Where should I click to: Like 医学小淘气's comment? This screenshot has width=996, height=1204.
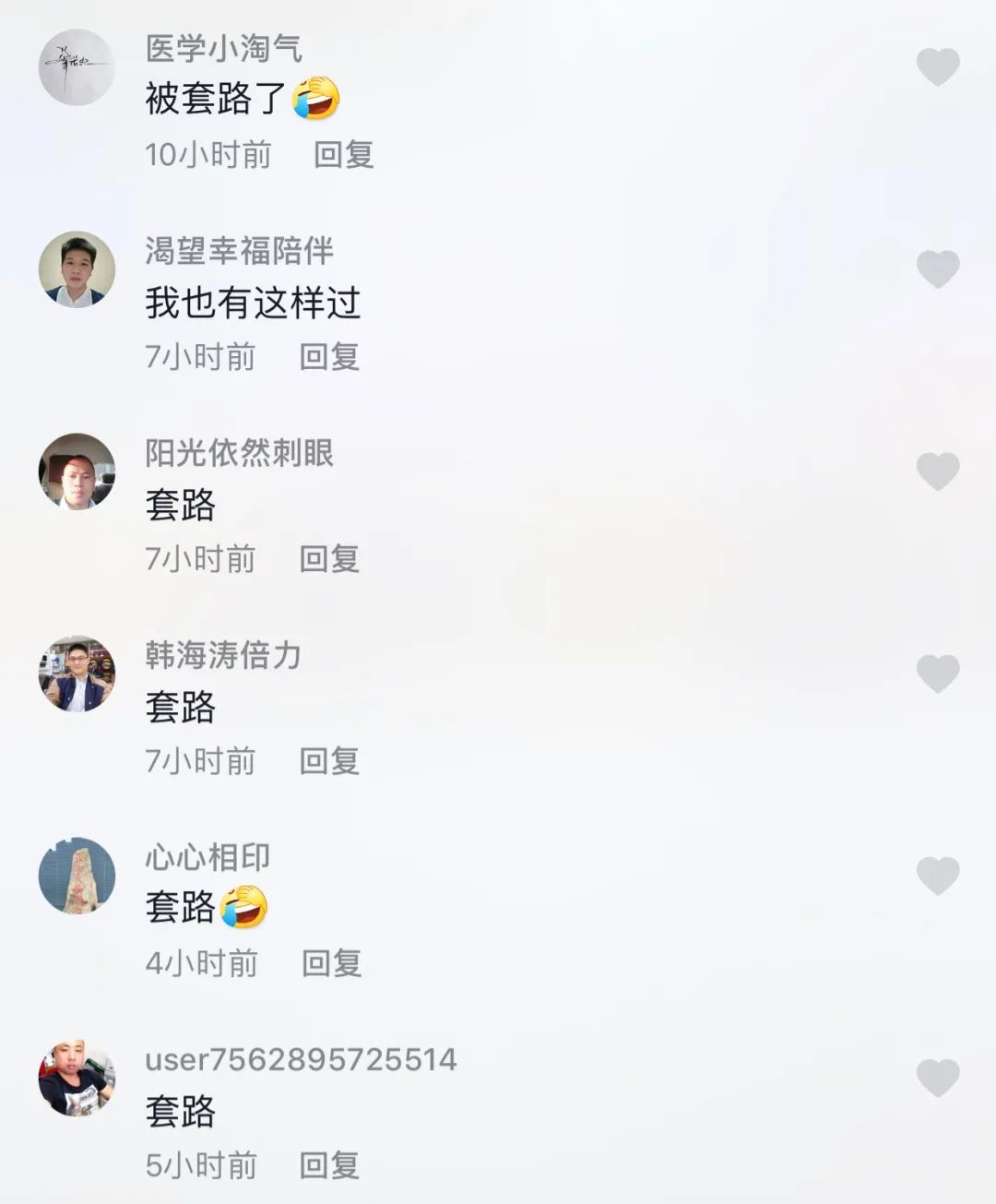tap(938, 67)
